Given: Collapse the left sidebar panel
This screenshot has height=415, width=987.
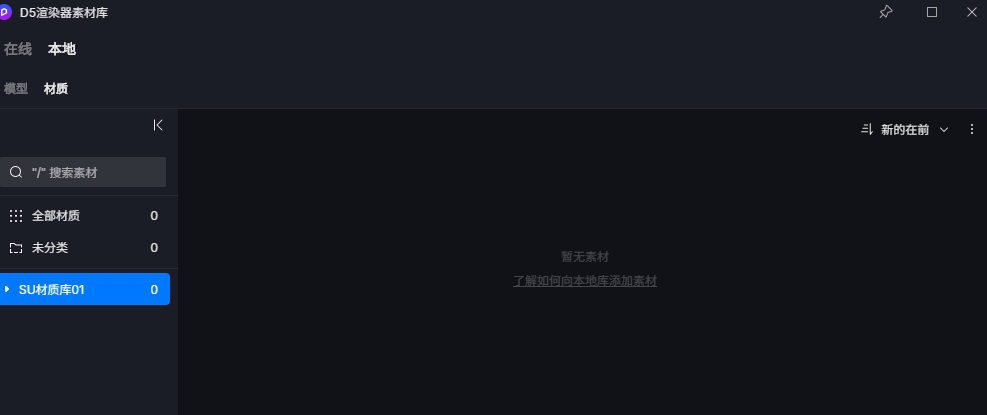Looking at the screenshot, I should [158, 125].
